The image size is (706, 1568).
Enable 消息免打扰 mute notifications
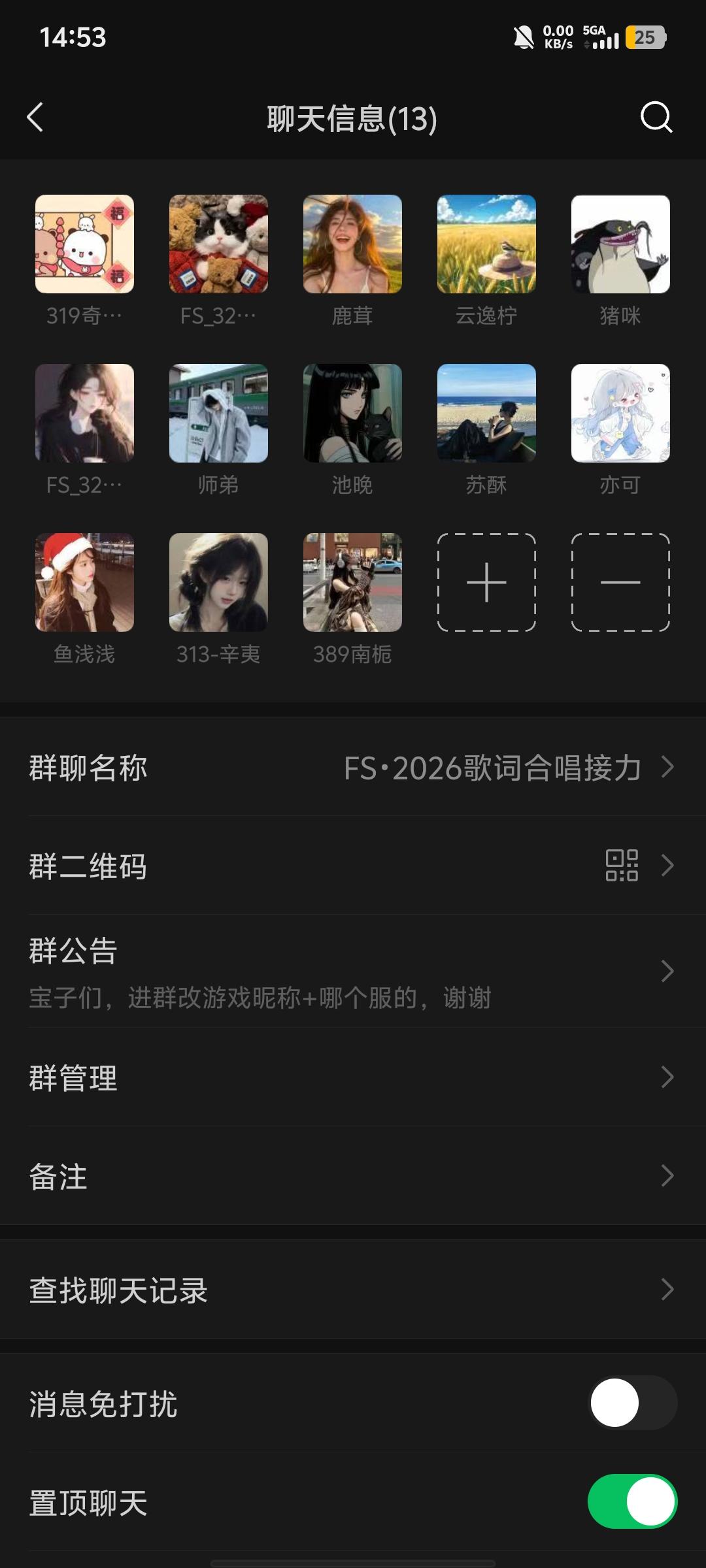(633, 1403)
